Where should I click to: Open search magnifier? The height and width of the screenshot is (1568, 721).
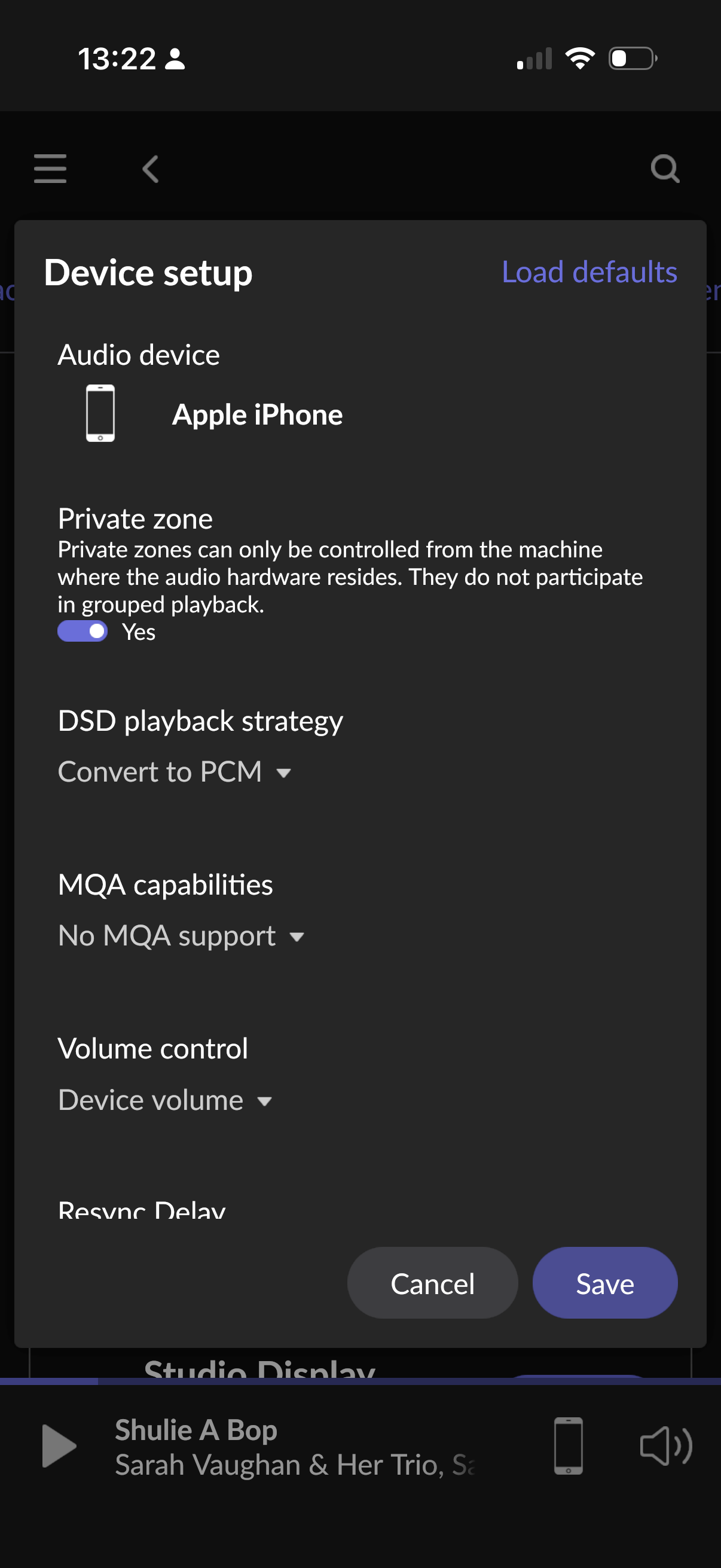point(664,169)
